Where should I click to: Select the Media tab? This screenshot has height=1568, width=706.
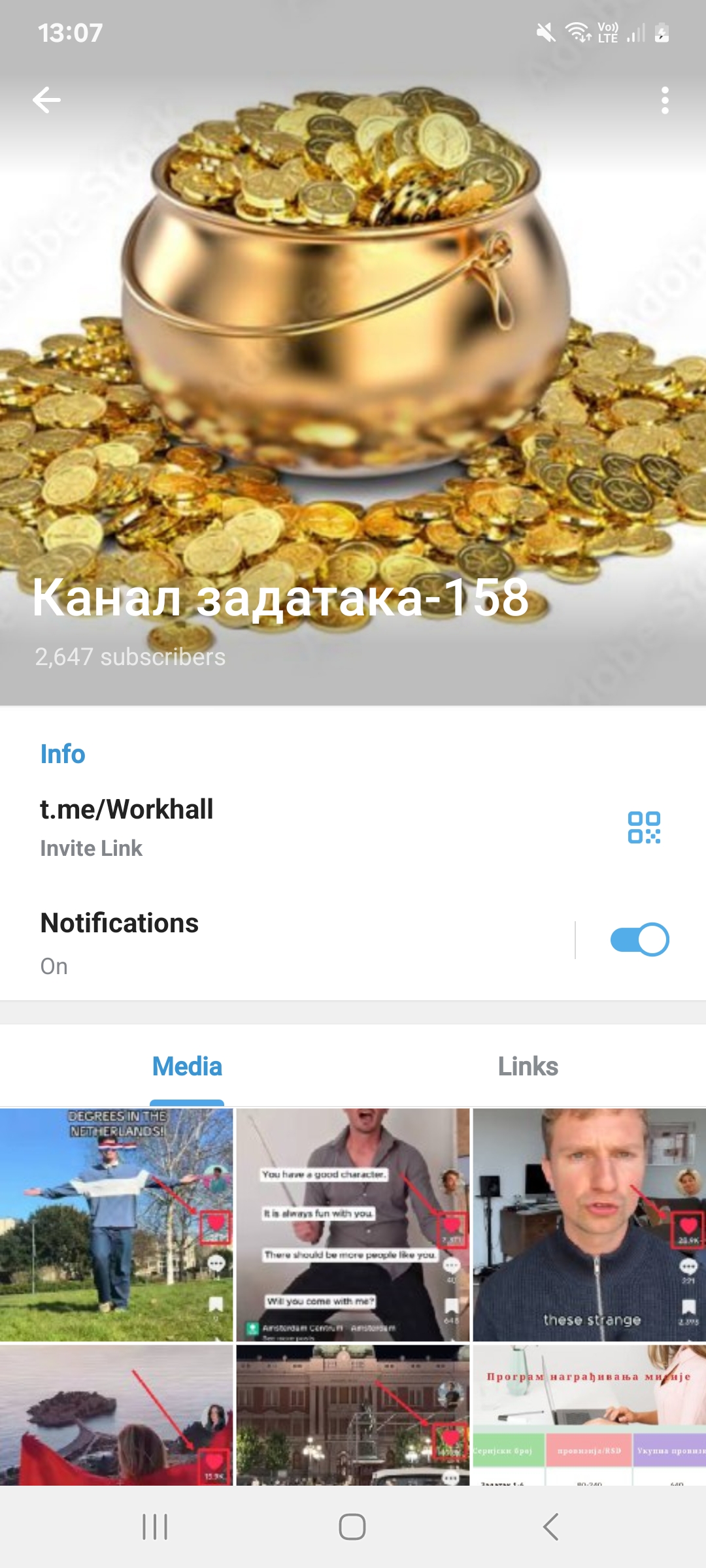[187, 1066]
